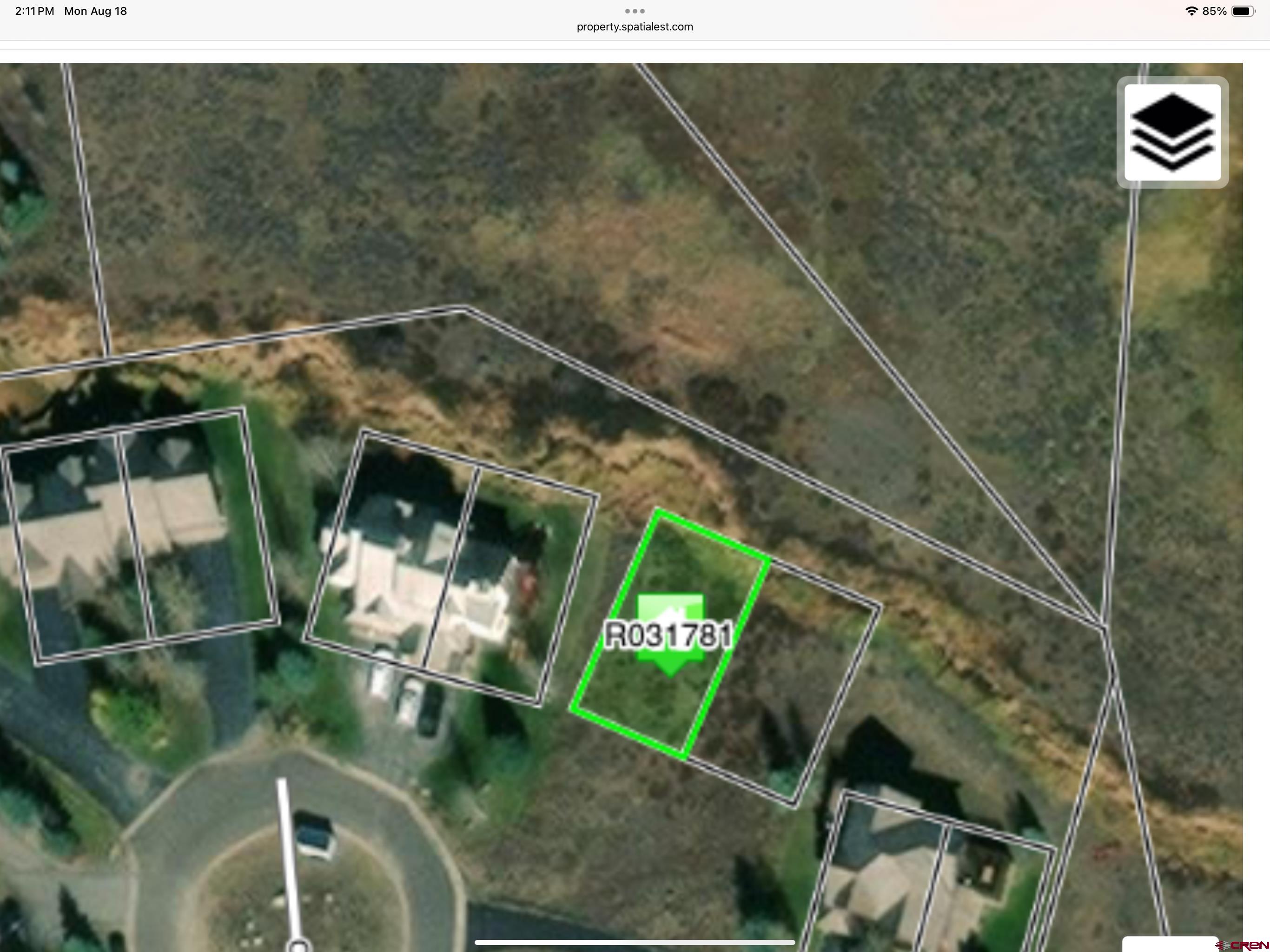Image resolution: width=1270 pixels, height=952 pixels.
Task: Open the map layers button
Action: pos(1172,132)
